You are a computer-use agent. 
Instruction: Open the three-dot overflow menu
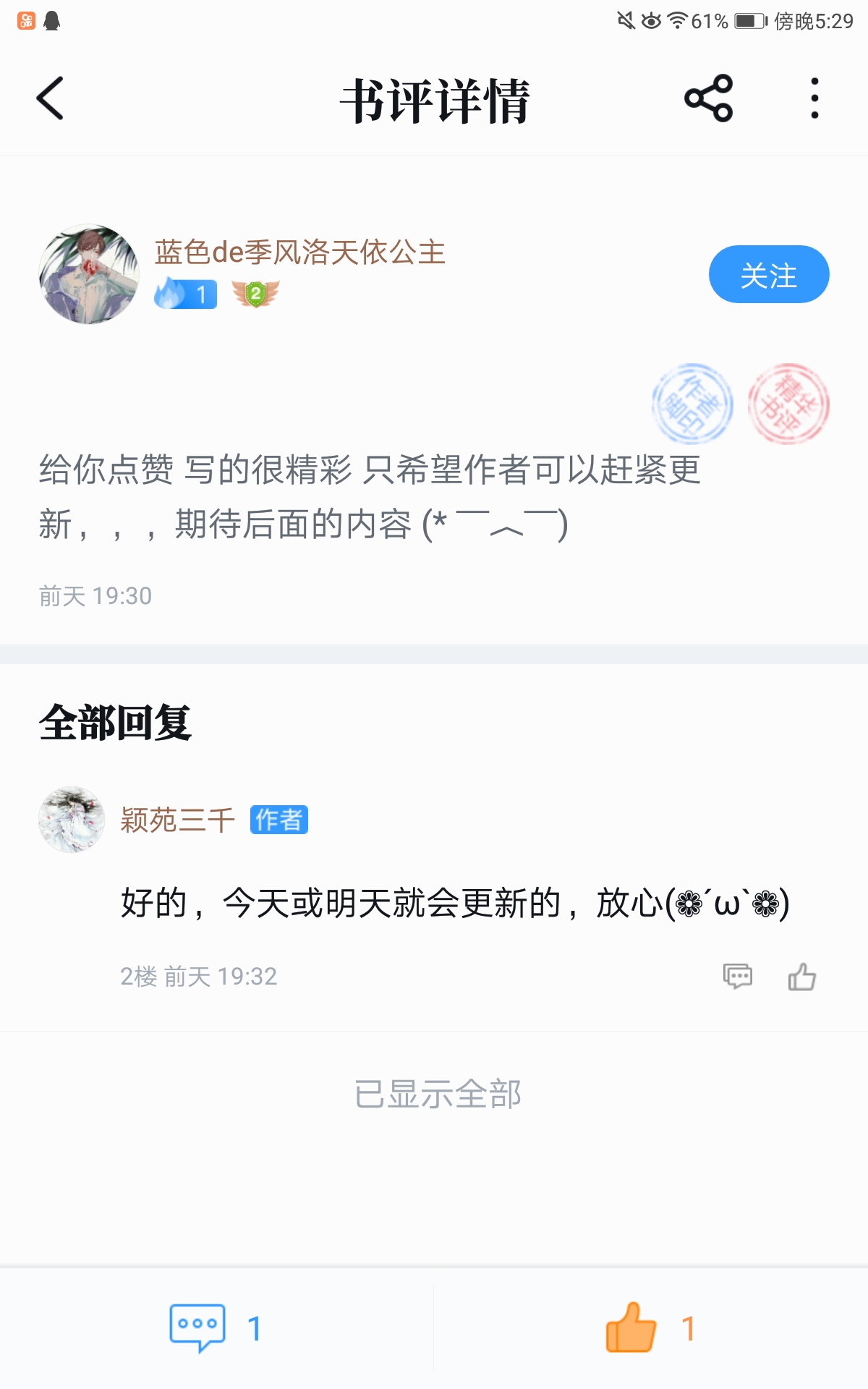coord(814,98)
